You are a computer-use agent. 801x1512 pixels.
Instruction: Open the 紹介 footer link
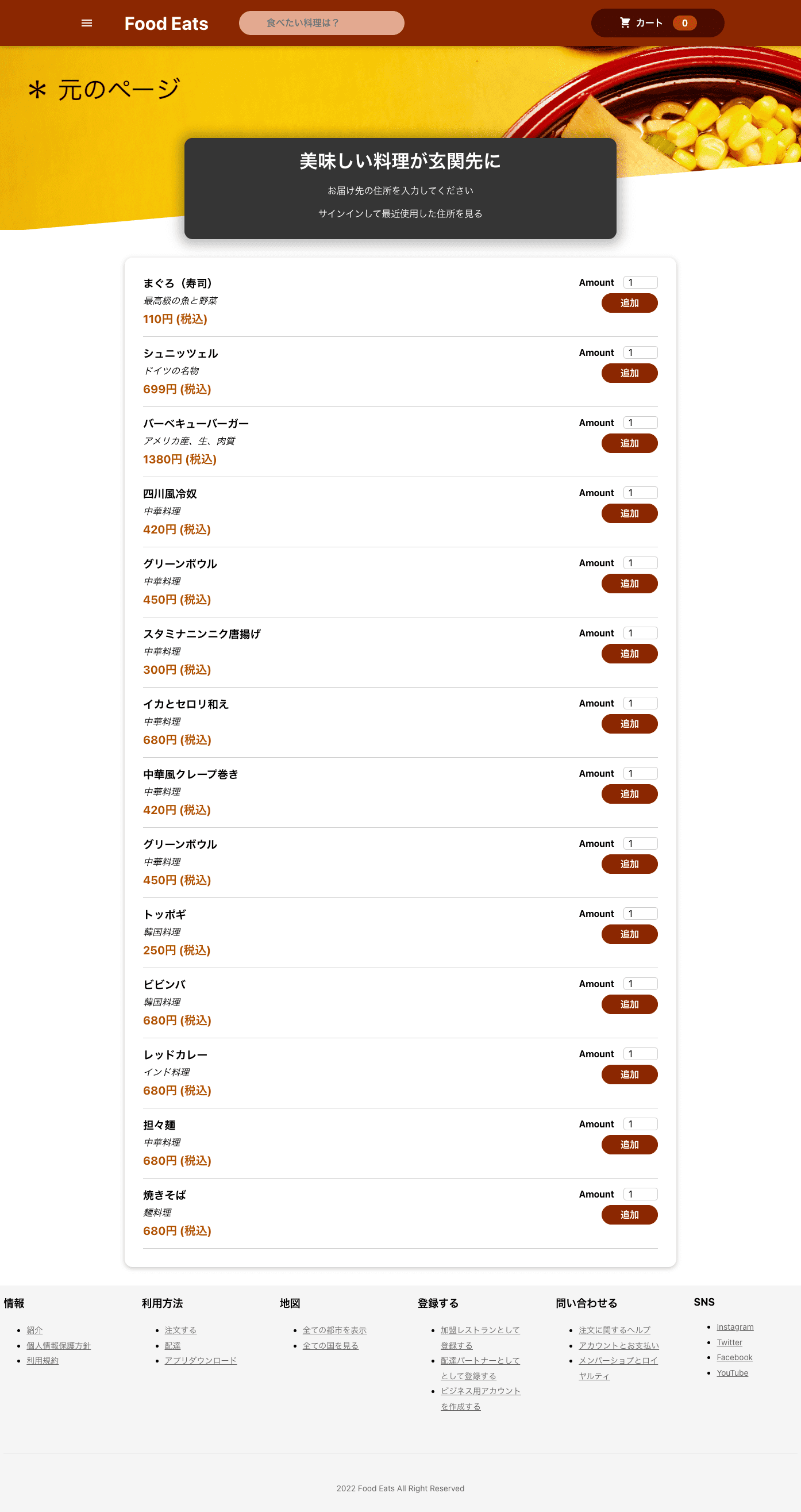click(34, 1330)
